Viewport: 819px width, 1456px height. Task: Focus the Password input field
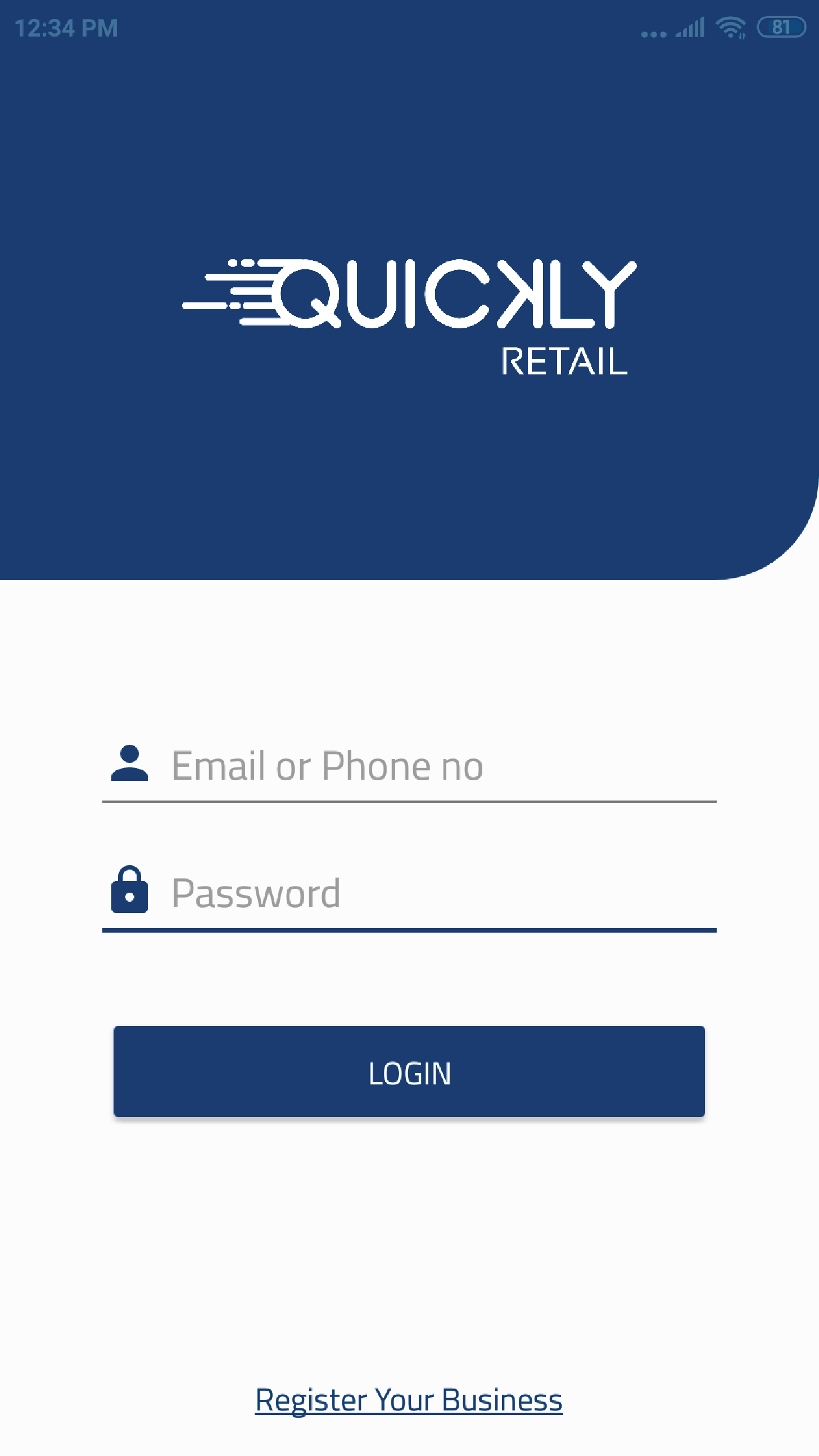429,893
